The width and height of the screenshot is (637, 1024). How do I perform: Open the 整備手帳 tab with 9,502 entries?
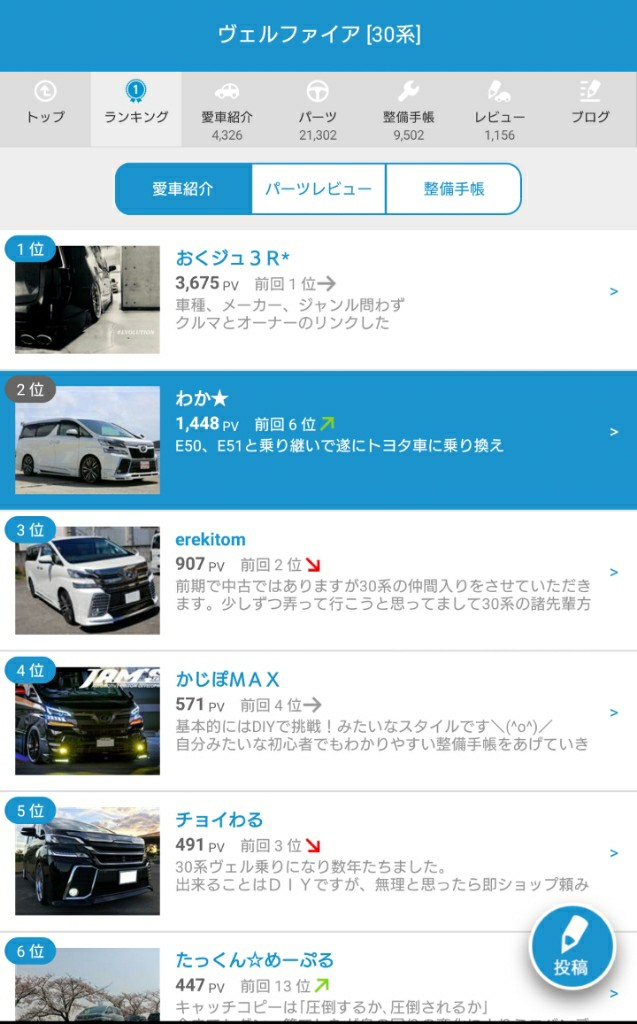pos(408,109)
